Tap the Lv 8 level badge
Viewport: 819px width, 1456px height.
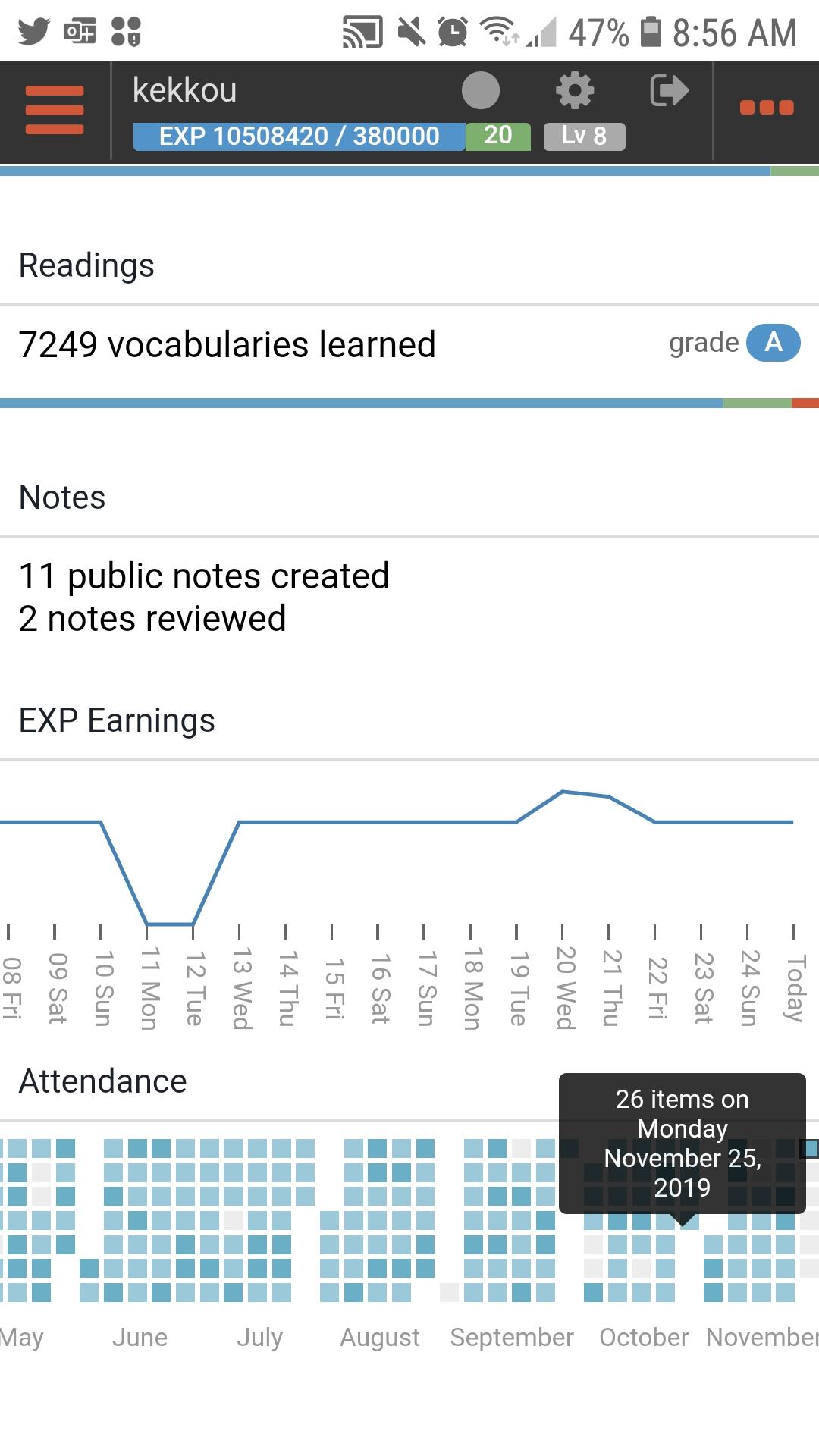584,136
